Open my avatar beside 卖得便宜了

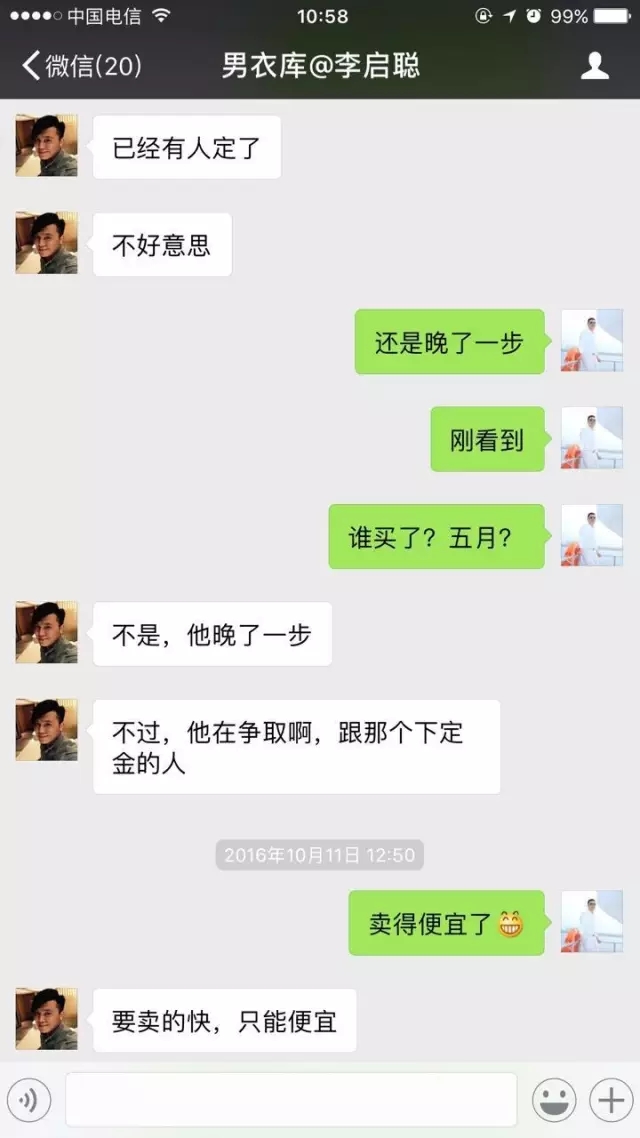click(591, 922)
